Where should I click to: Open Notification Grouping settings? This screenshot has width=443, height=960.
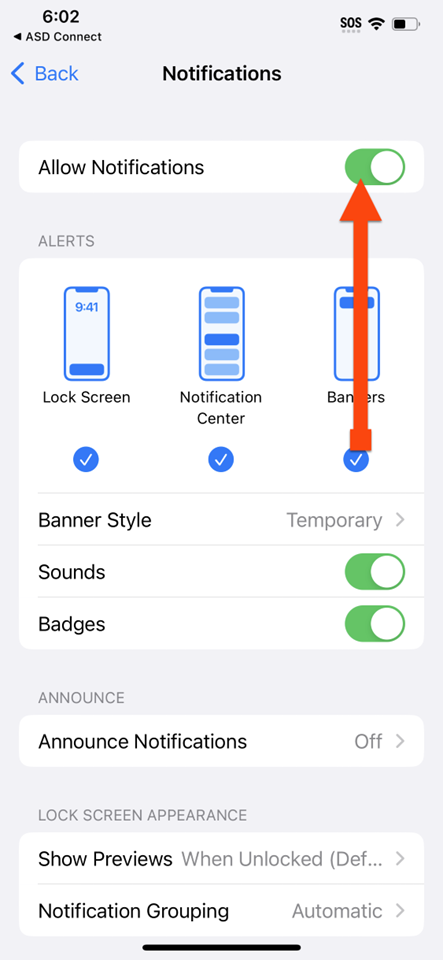(222, 910)
